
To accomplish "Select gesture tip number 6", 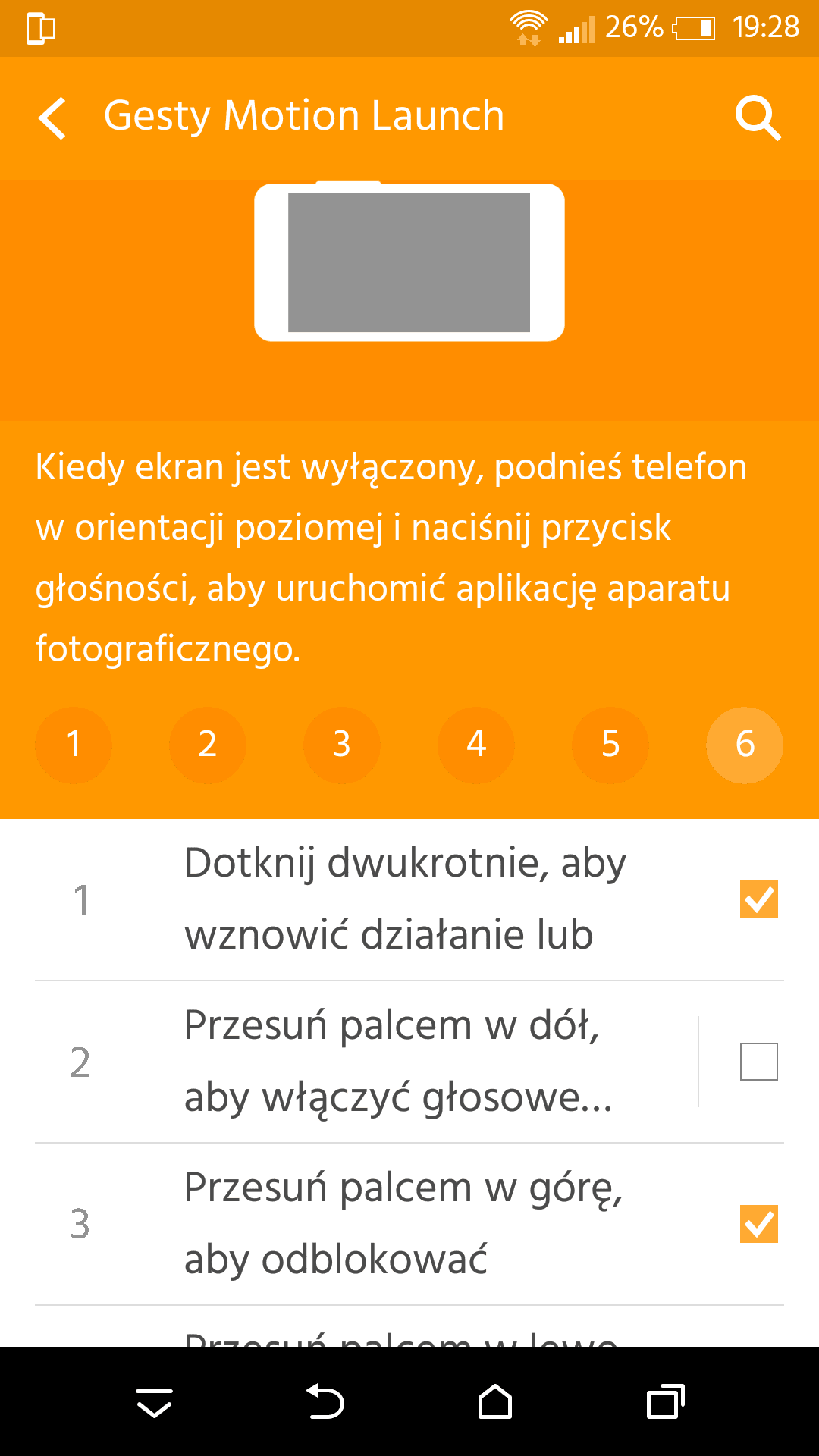I will 745,745.
